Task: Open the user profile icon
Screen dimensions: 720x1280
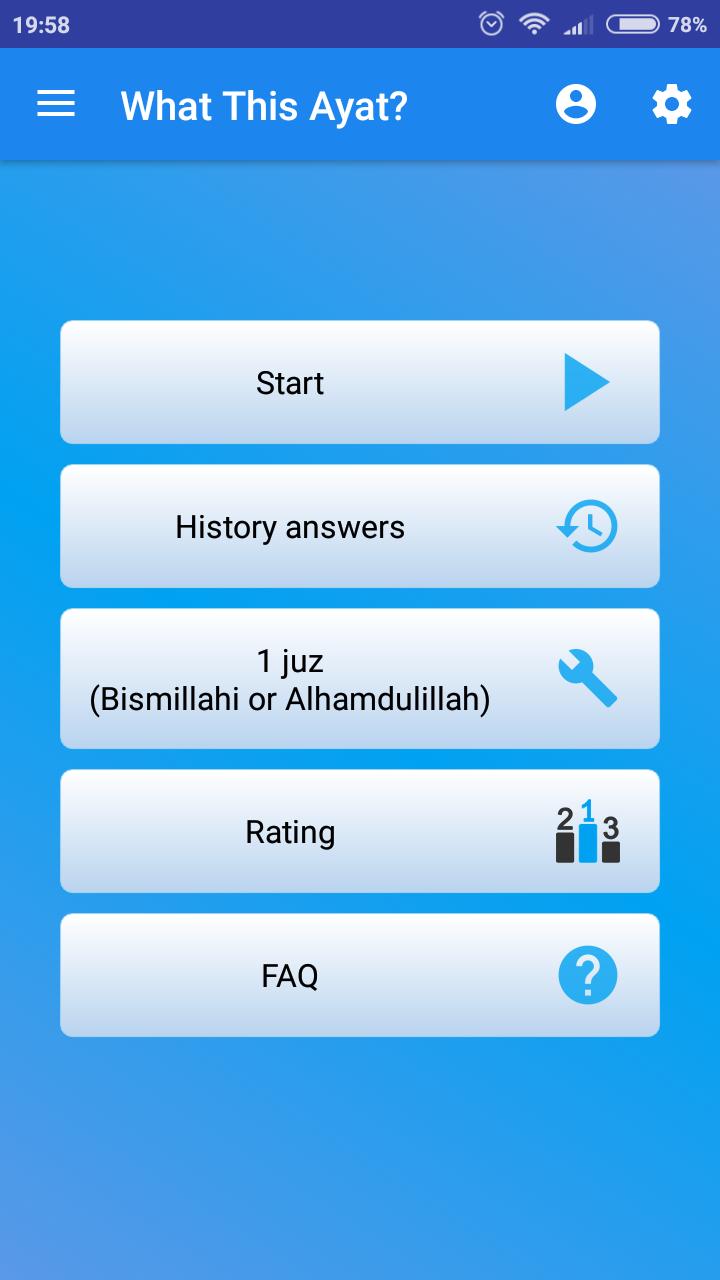Action: coord(576,104)
